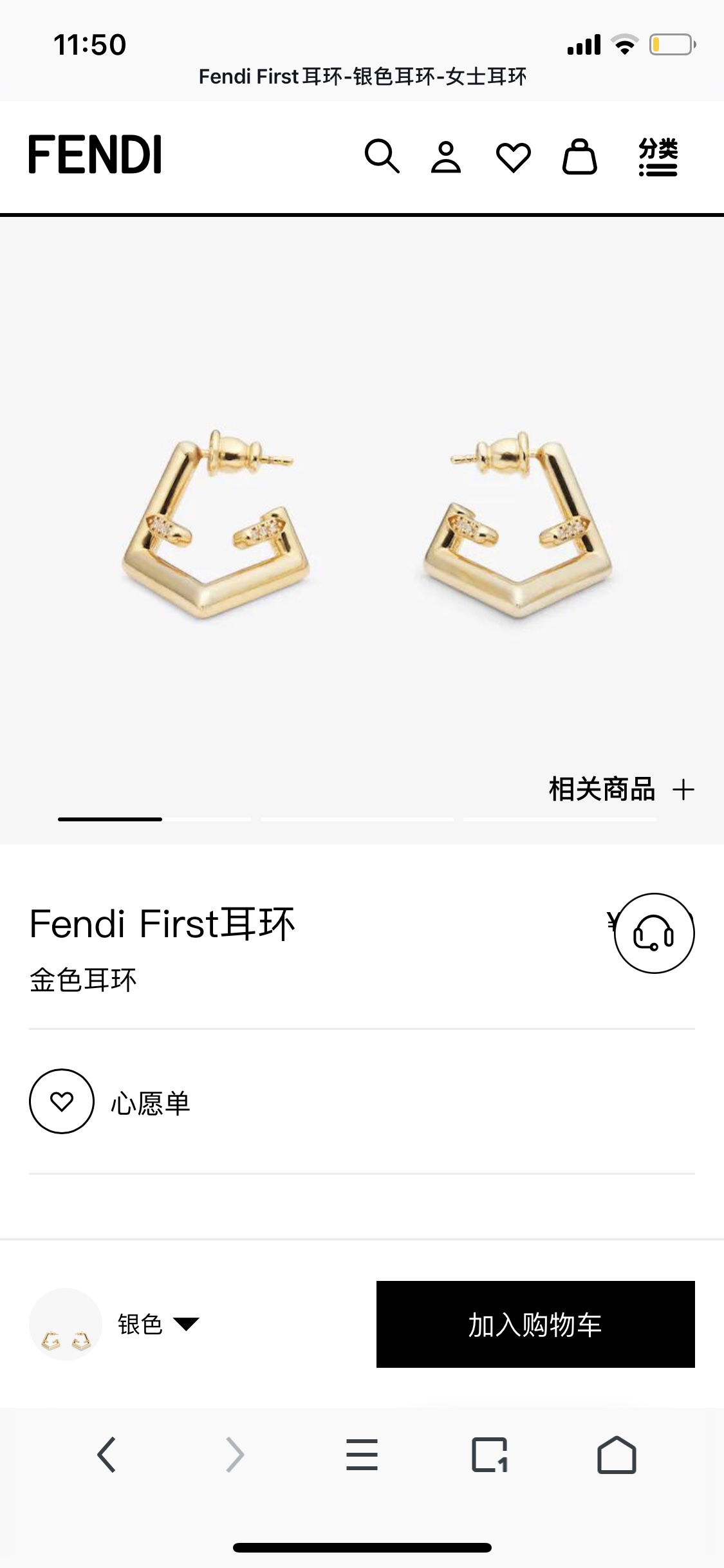Open the browser tabs switcher
This screenshot has width=724, height=1568.
tap(490, 1455)
